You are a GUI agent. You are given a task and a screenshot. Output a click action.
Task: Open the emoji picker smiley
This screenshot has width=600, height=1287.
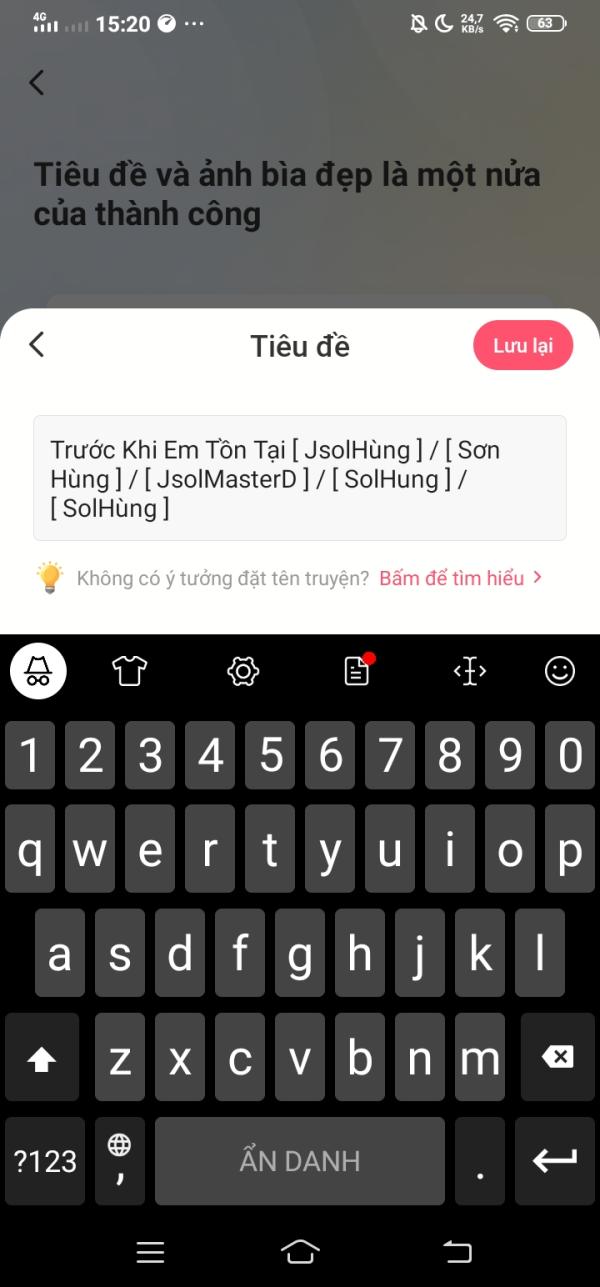click(560, 671)
